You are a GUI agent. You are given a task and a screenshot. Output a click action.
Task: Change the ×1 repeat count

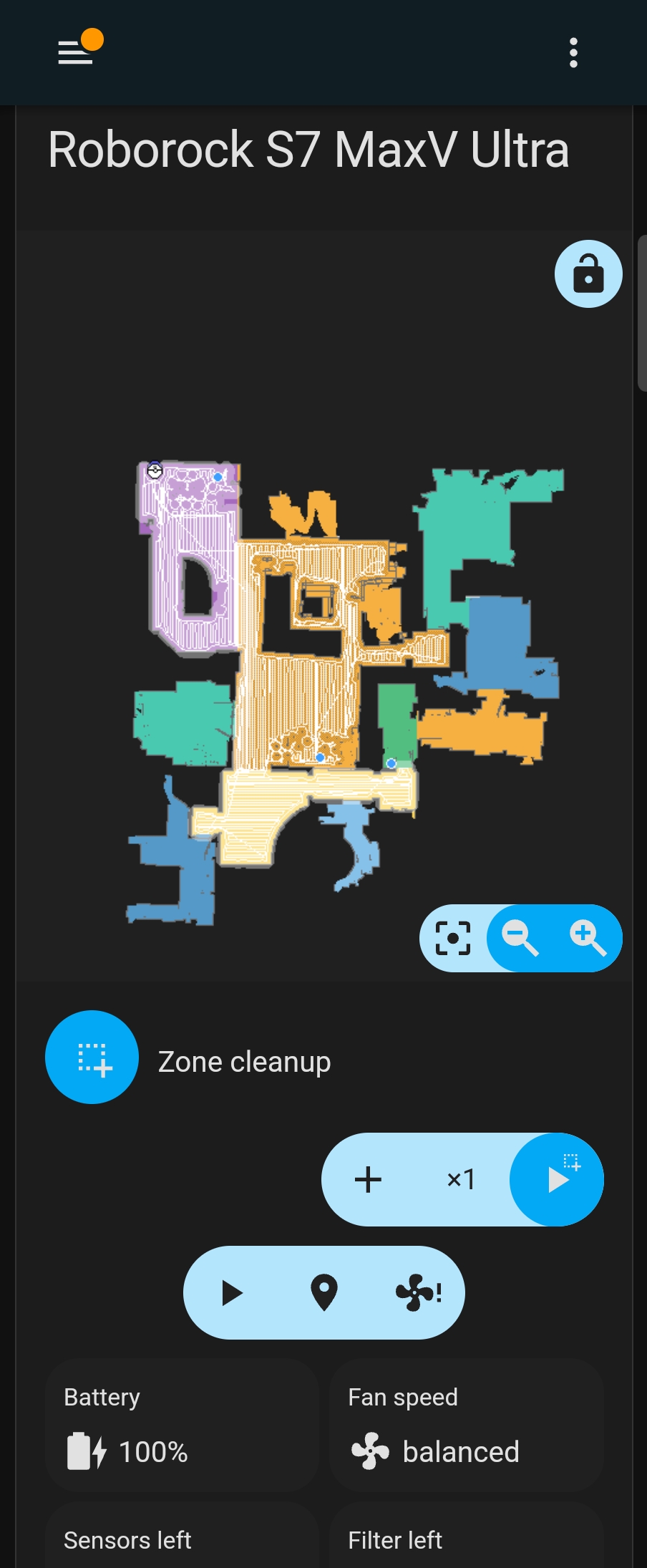coord(461,1179)
